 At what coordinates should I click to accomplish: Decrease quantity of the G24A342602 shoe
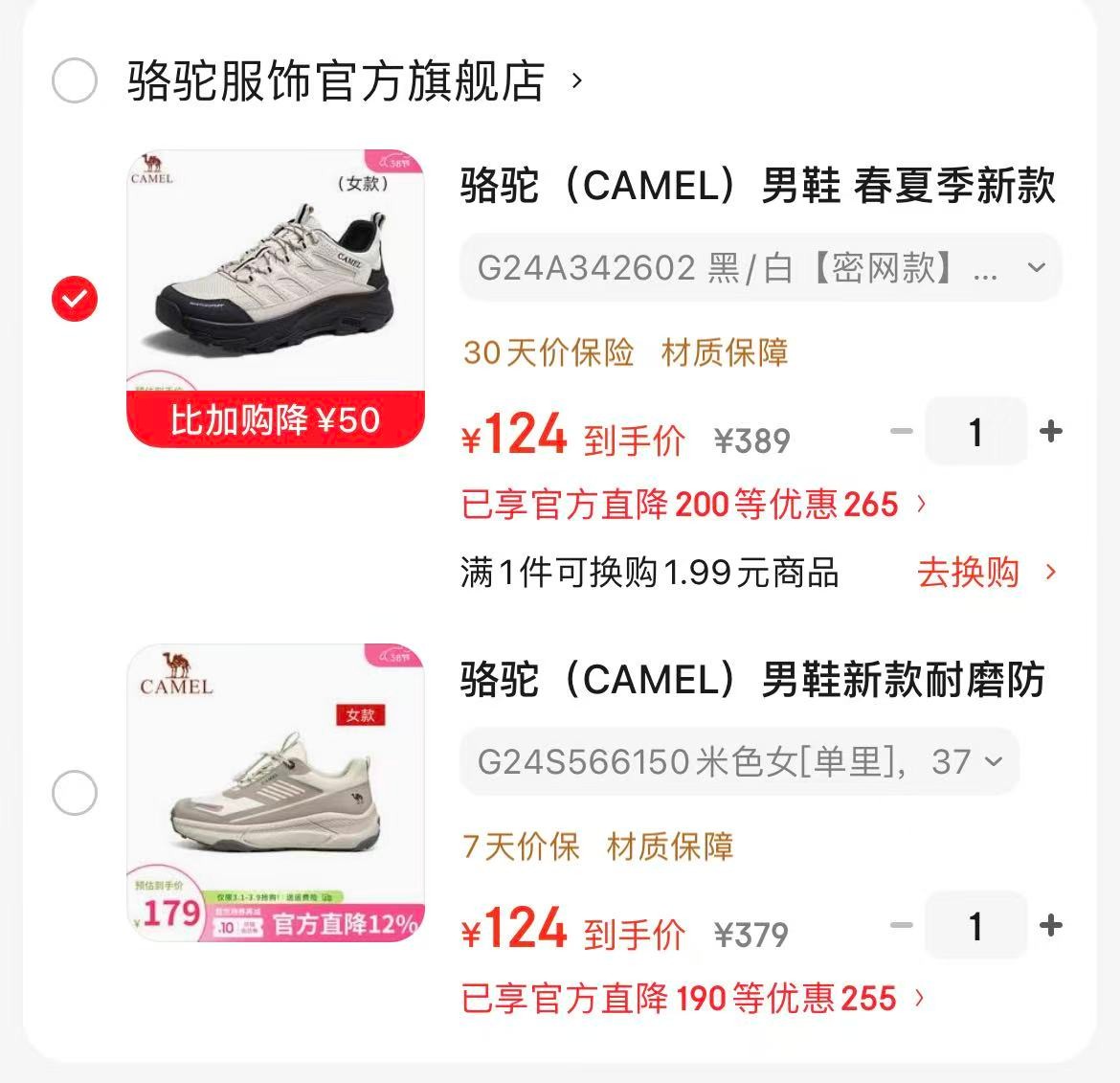click(901, 432)
